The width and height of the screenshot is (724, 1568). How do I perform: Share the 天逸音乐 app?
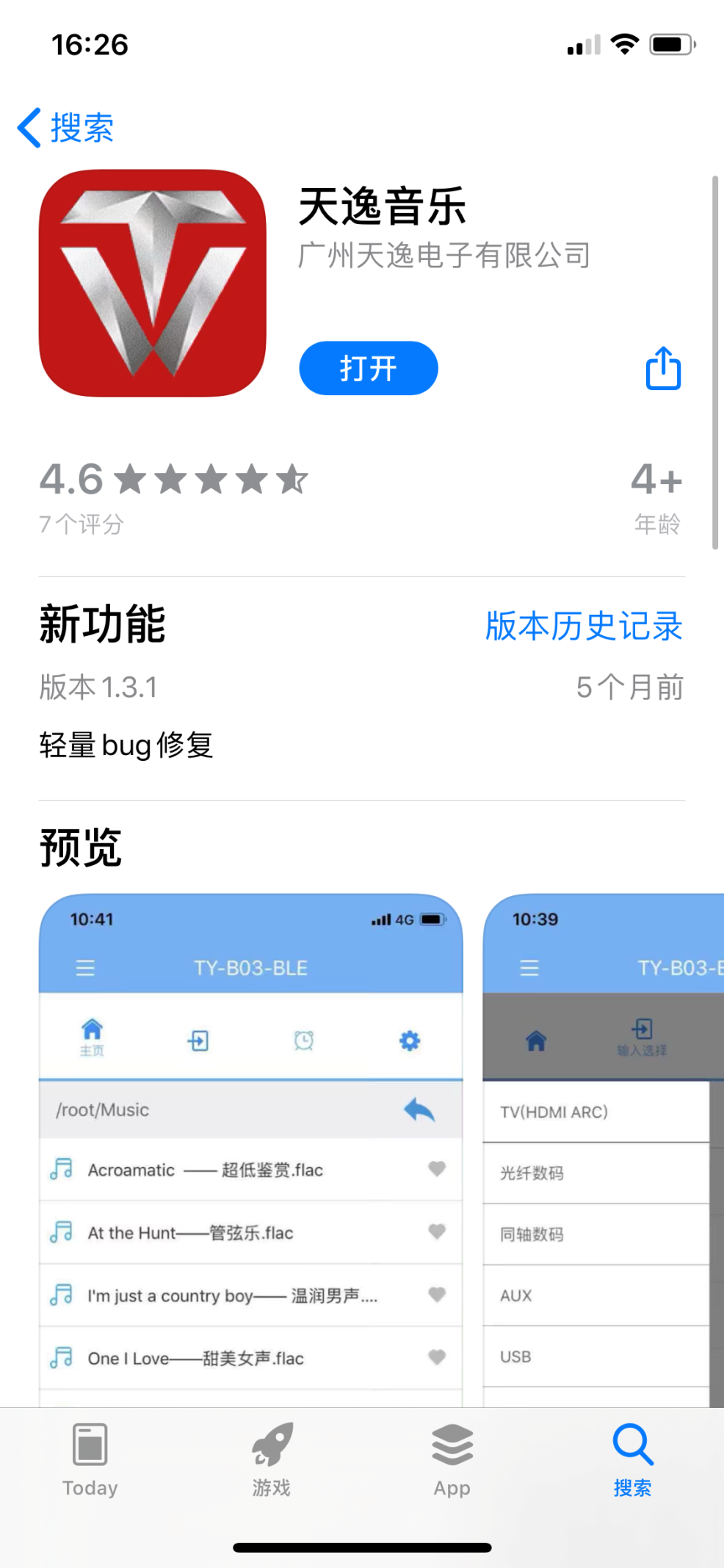[663, 368]
